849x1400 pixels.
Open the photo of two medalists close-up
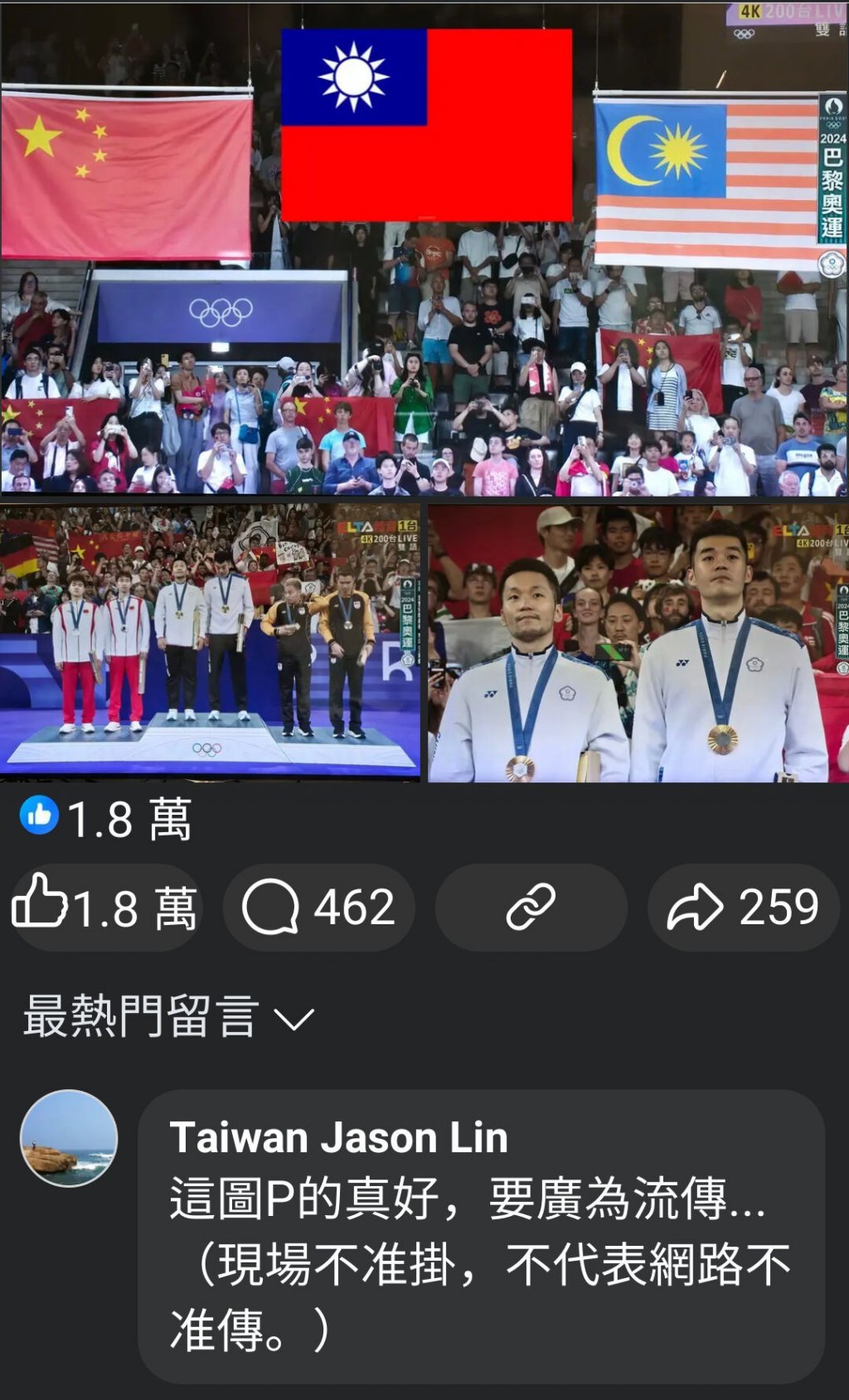tap(638, 643)
